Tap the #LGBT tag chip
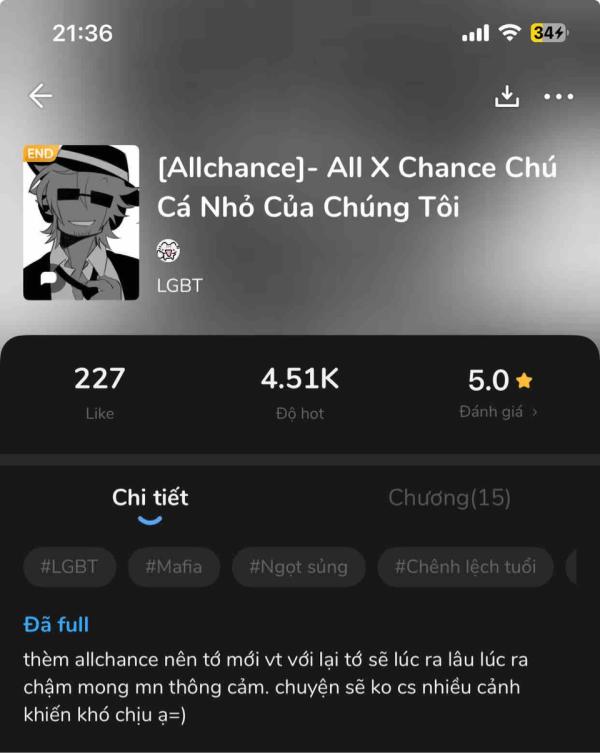 (x=70, y=567)
